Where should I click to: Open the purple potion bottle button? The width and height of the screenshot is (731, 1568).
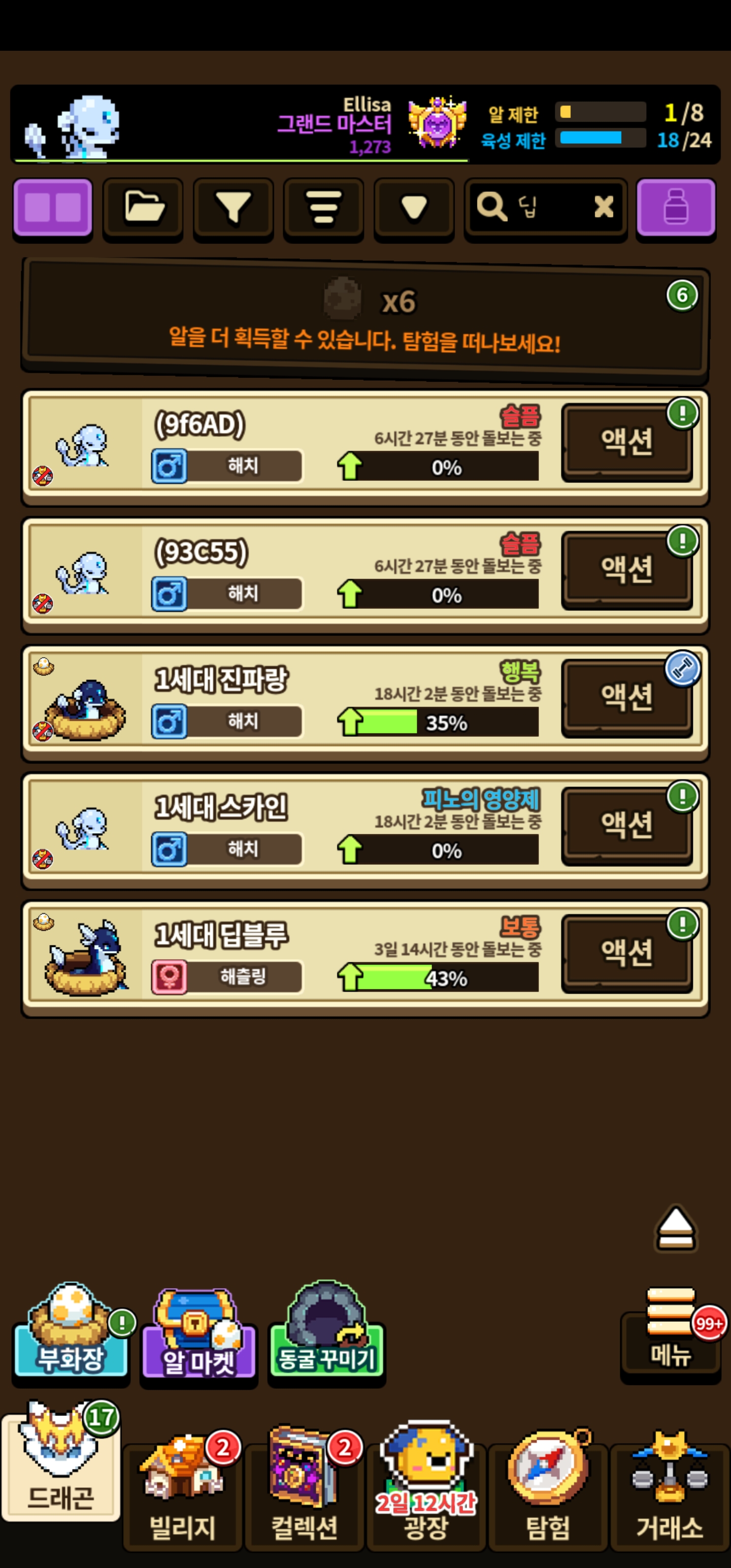click(676, 208)
